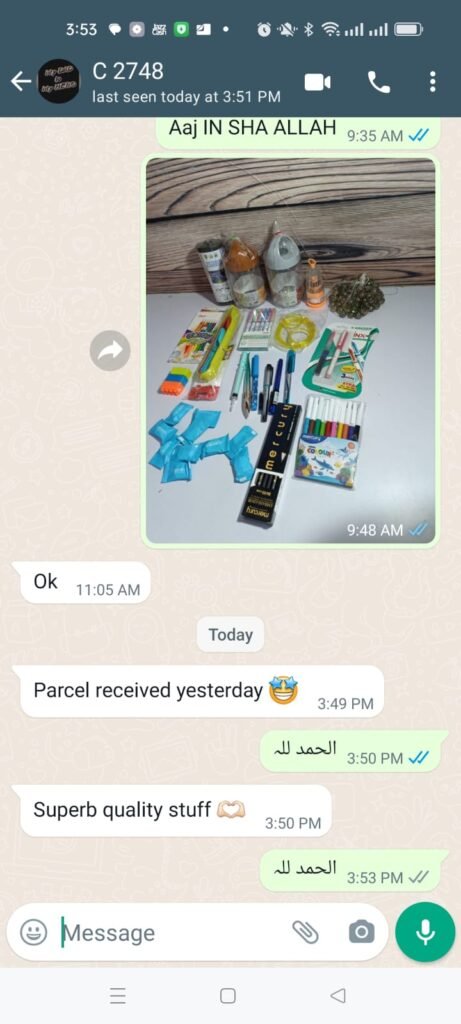This screenshot has height=1024, width=461.
Task: Forward the stationery photo
Action: 110,351
